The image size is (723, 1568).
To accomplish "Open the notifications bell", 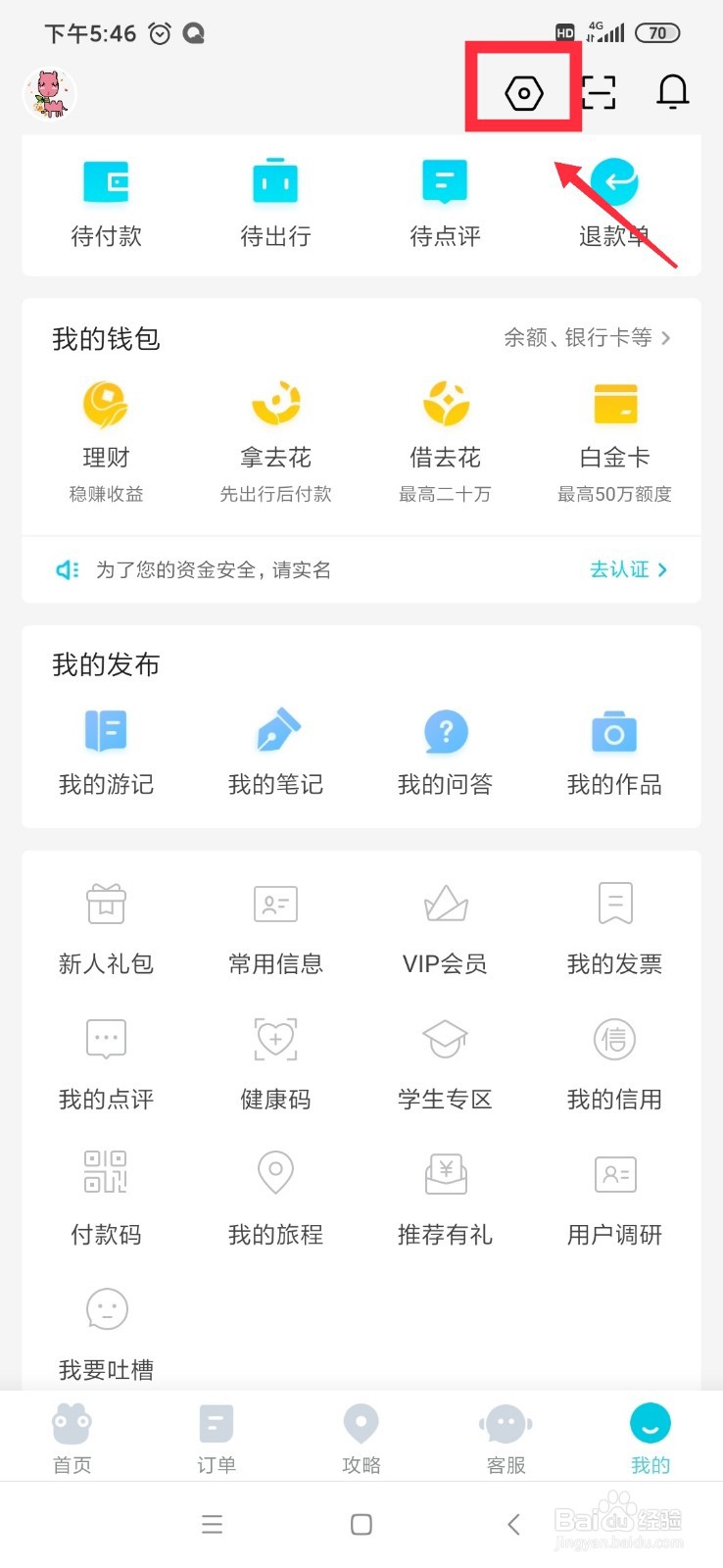I will (672, 92).
